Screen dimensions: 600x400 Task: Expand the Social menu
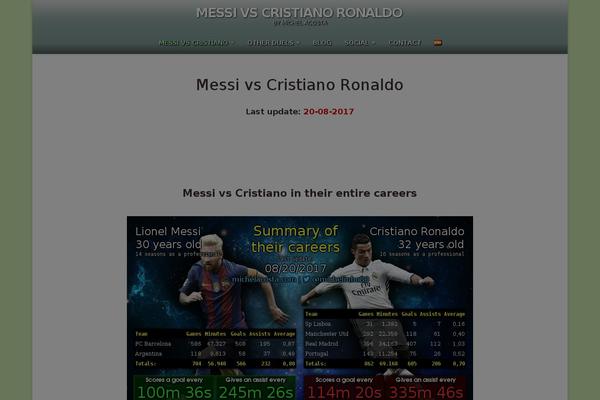(359, 43)
